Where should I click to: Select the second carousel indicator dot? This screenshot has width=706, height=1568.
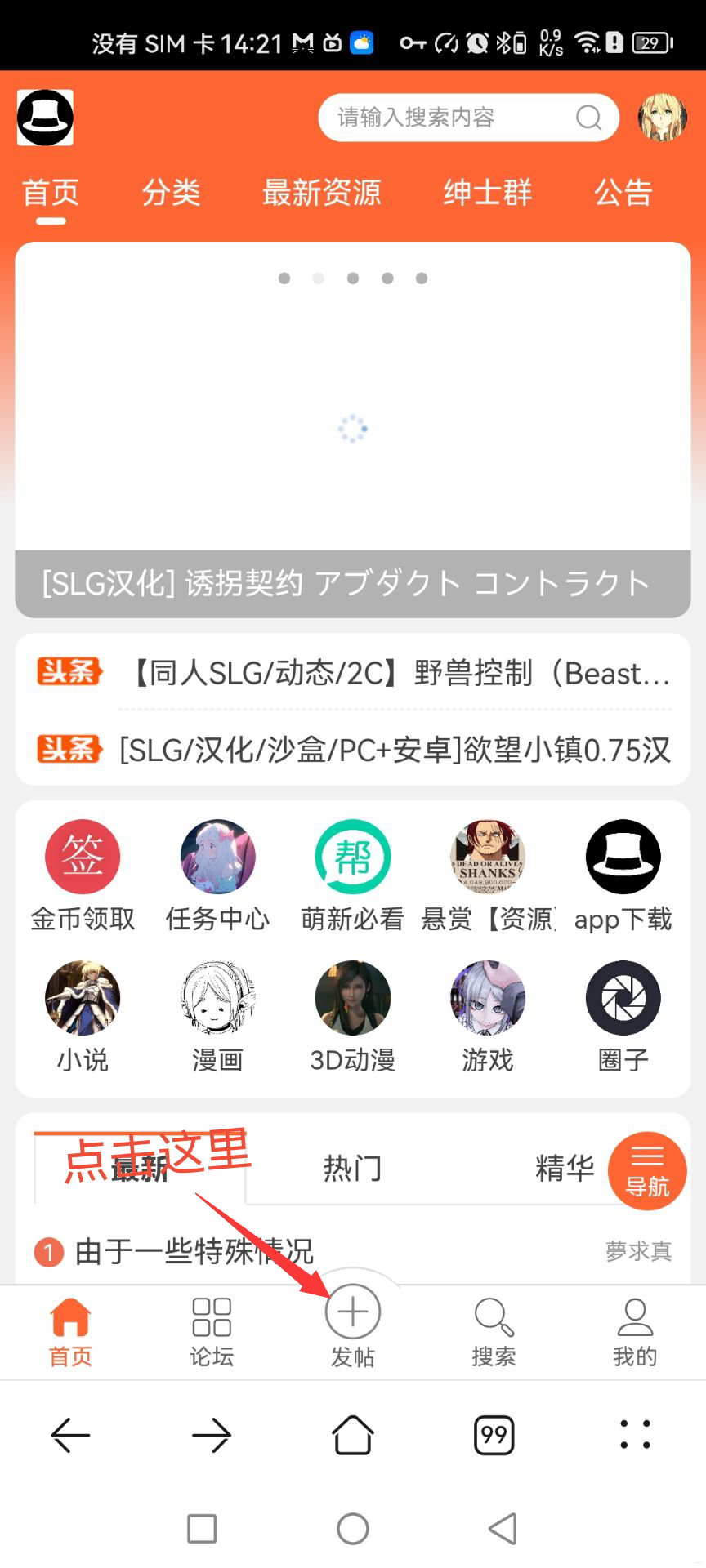(x=318, y=278)
